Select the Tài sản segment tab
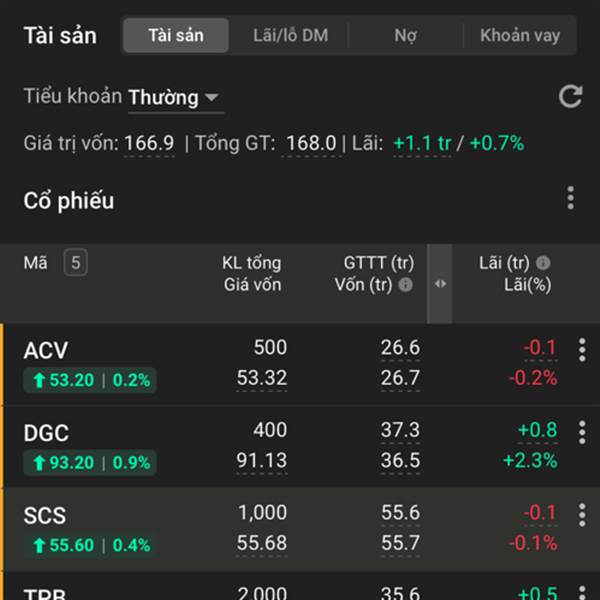The width and height of the screenshot is (600, 600). click(x=176, y=36)
